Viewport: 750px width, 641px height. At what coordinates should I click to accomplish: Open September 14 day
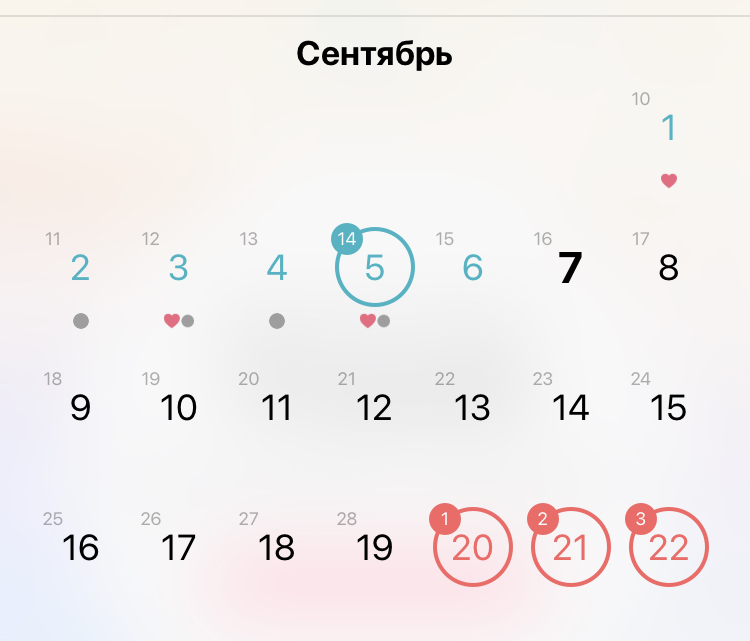[x=570, y=408]
